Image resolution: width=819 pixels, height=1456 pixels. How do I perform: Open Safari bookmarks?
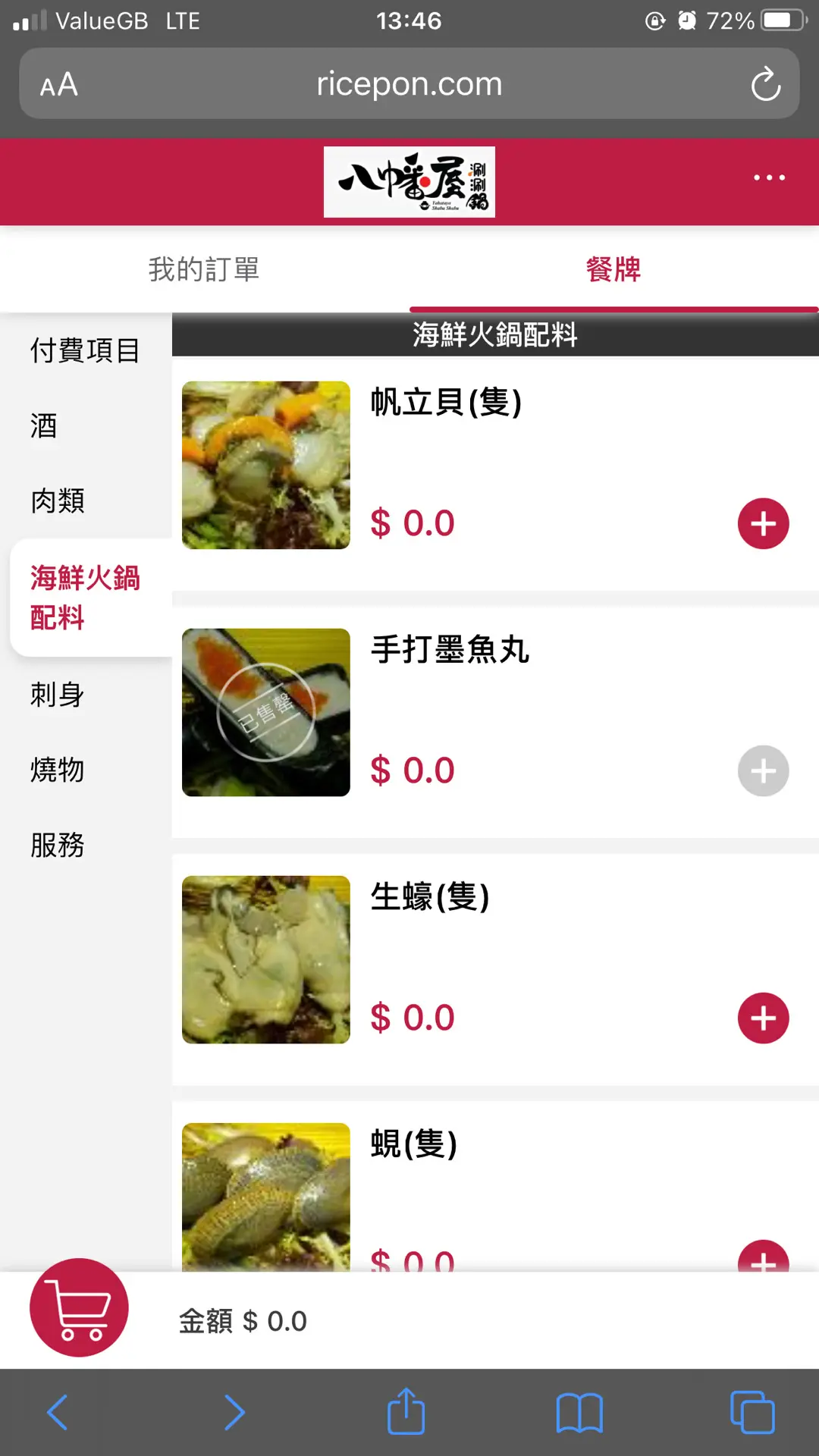[x=579, y=1412]
